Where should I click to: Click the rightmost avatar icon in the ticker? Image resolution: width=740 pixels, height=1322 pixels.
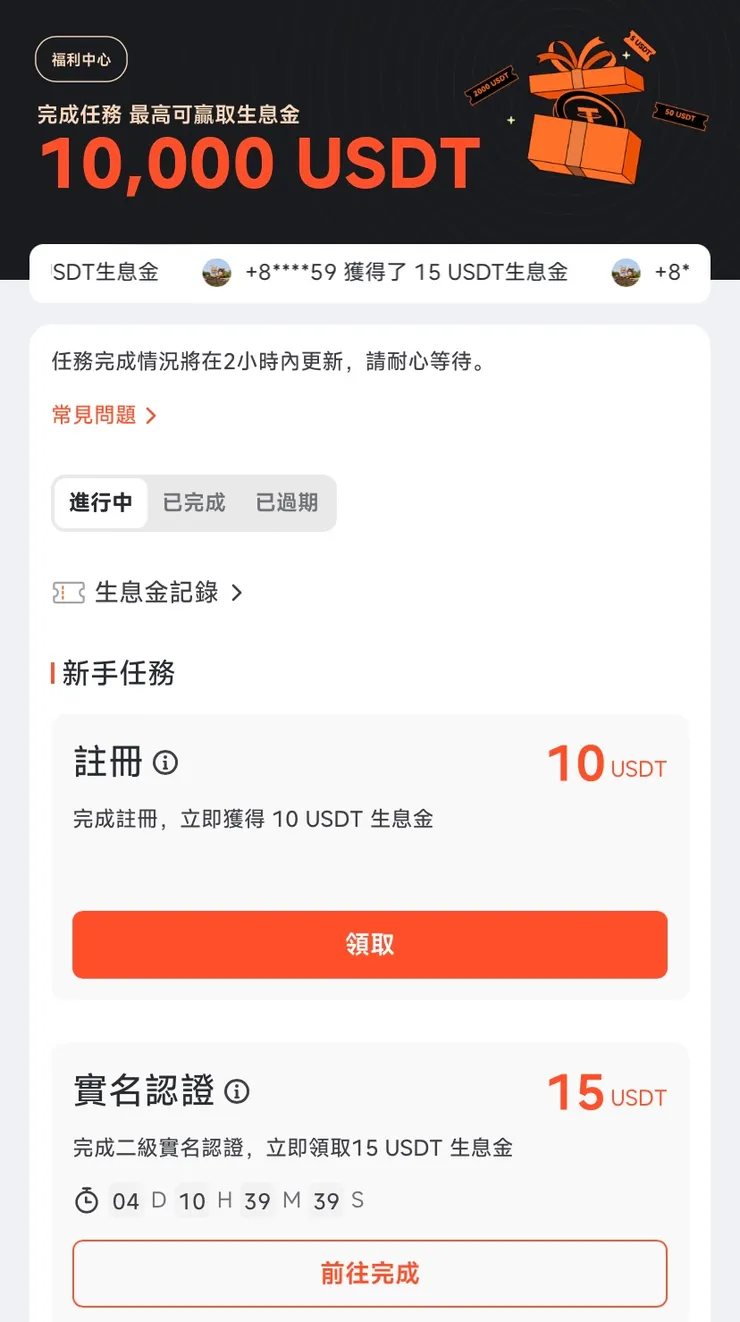(626, 271)
